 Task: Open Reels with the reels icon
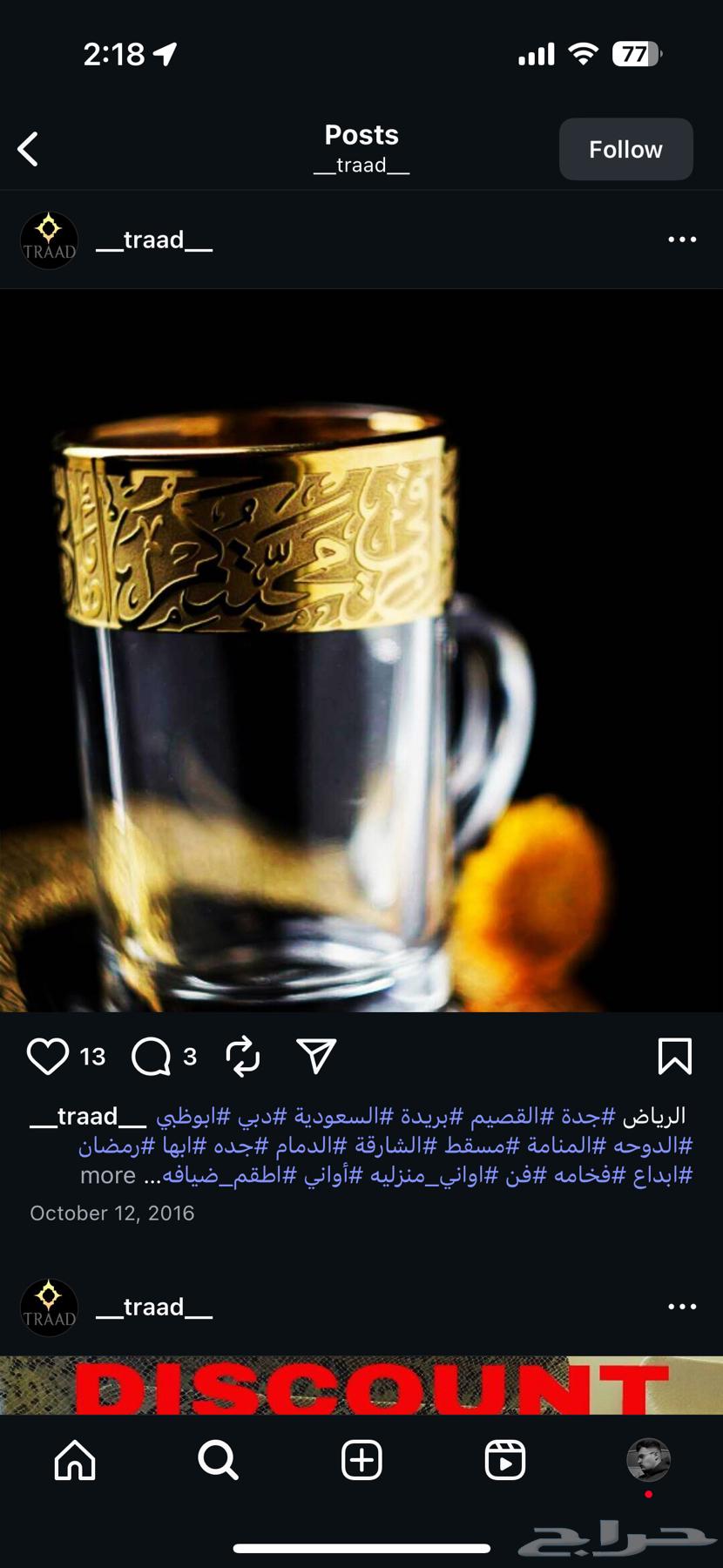506,1462
